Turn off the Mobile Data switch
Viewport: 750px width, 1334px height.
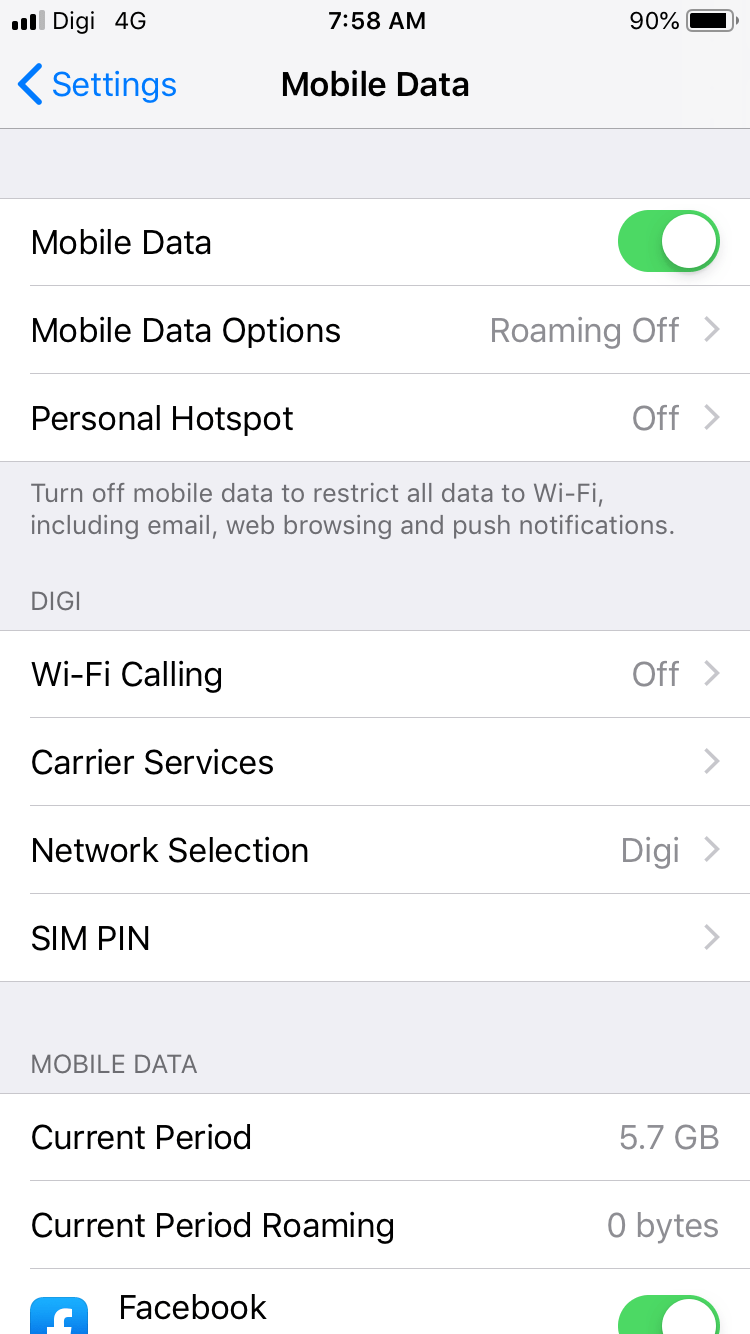[668, 242]
